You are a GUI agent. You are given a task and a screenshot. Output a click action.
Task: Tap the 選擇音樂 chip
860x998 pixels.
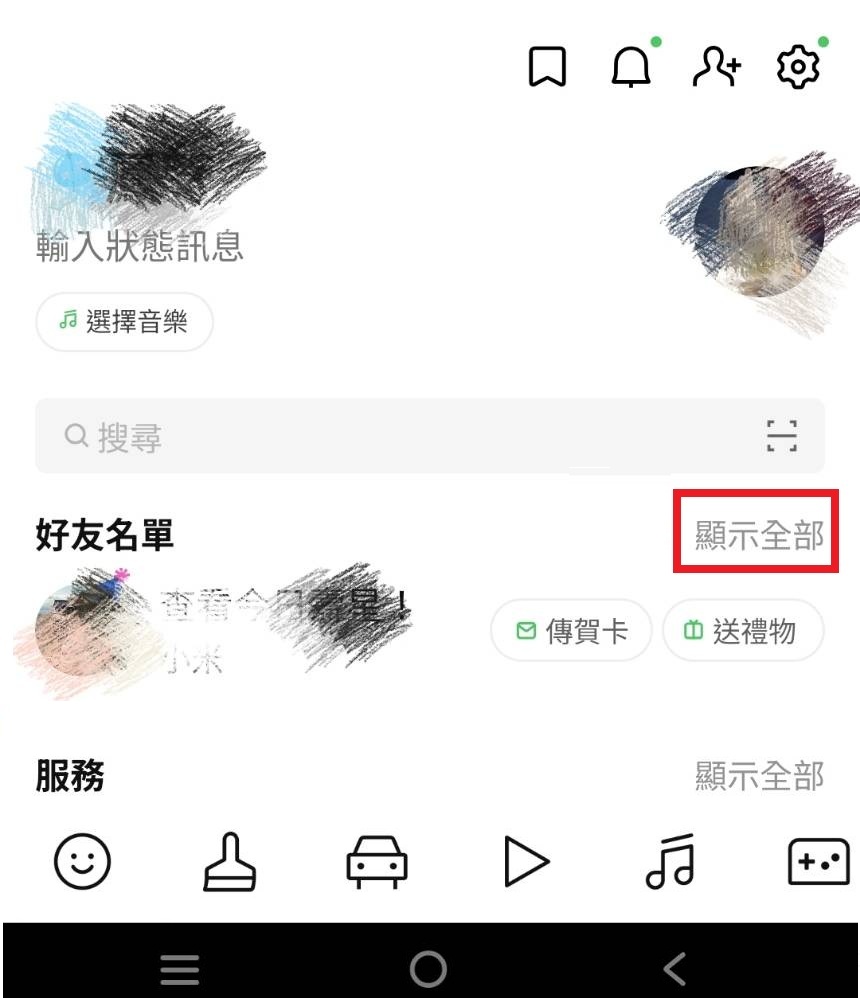pos(124,322)
